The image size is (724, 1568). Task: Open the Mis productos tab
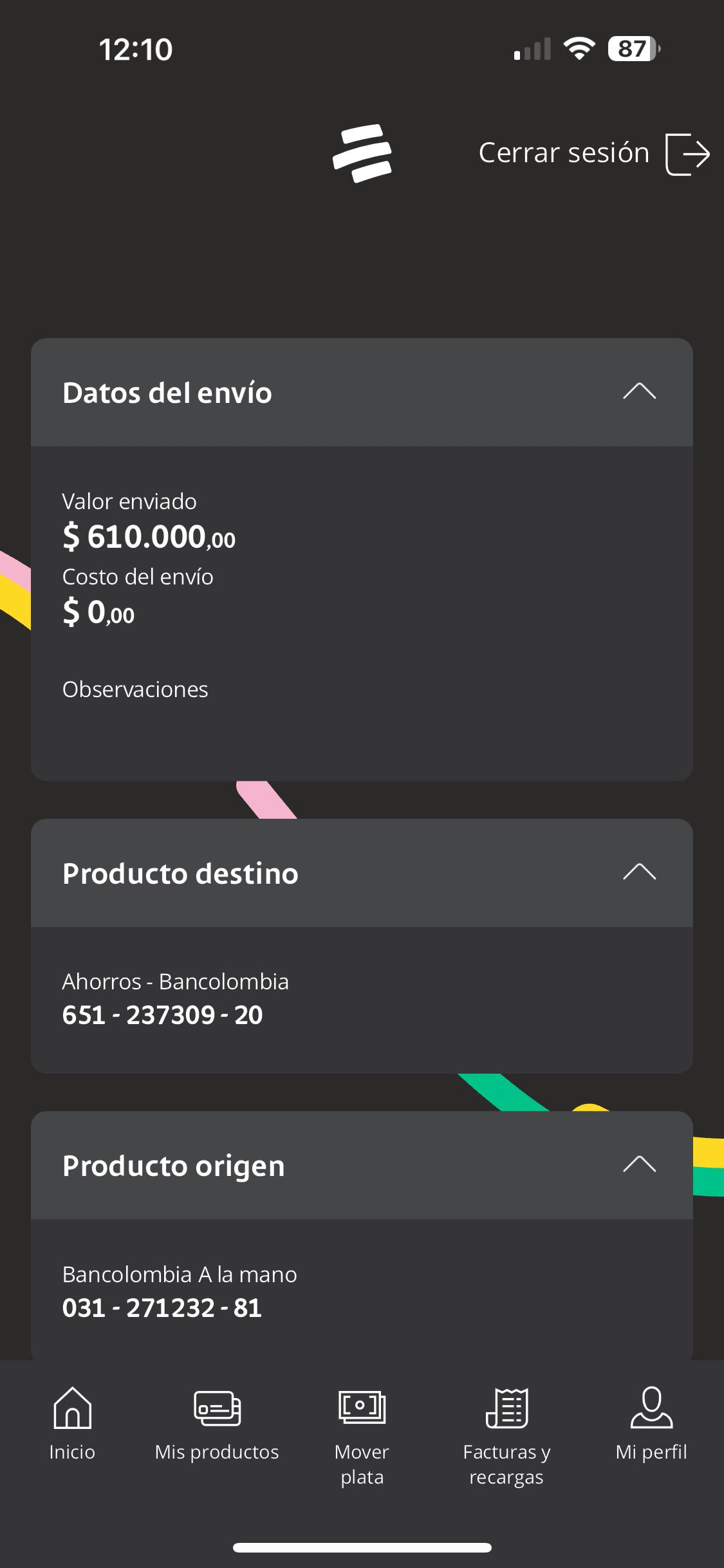pos(217,1424)
